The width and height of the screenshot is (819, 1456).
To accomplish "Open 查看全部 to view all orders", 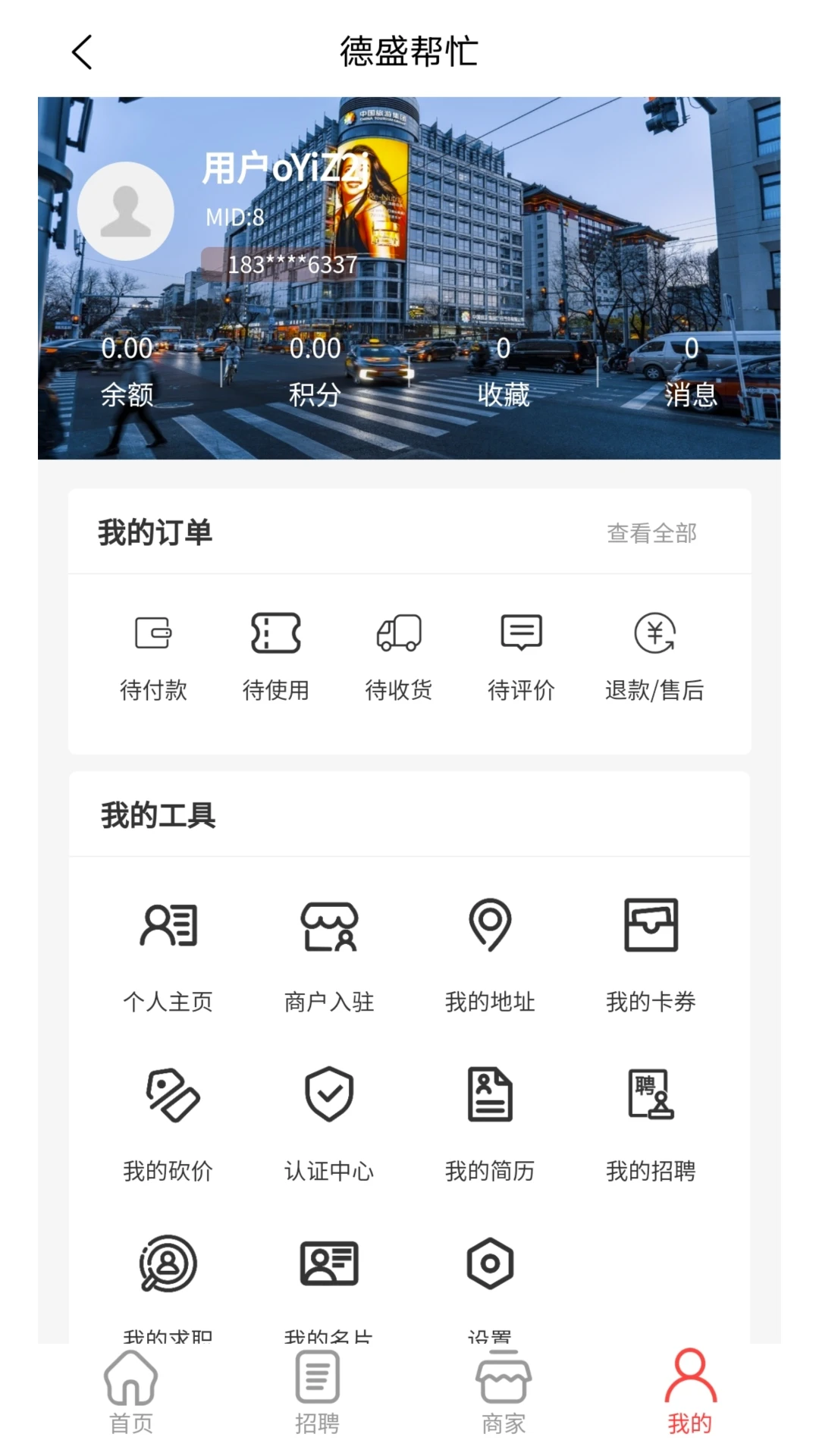I will 651,533.
